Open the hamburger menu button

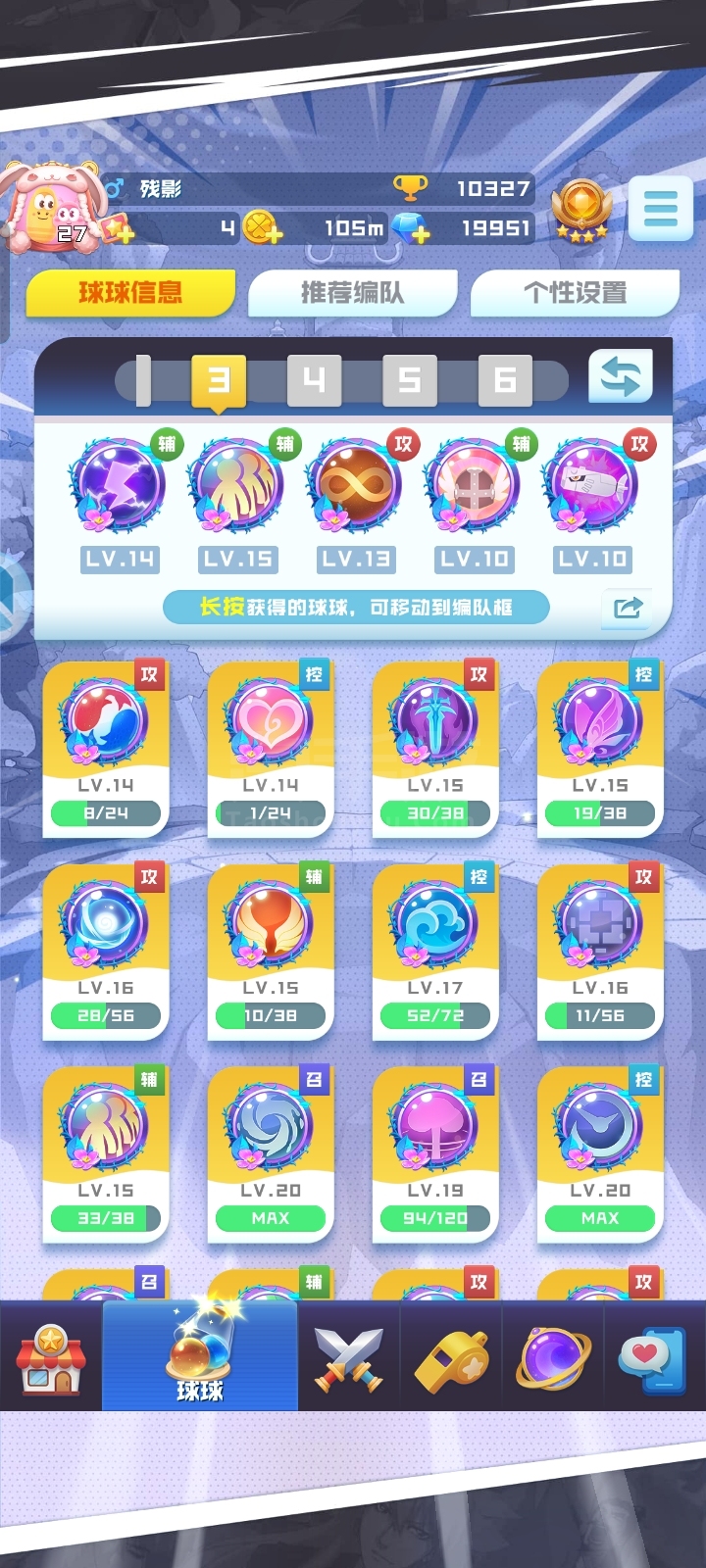(x=660, y=208)
